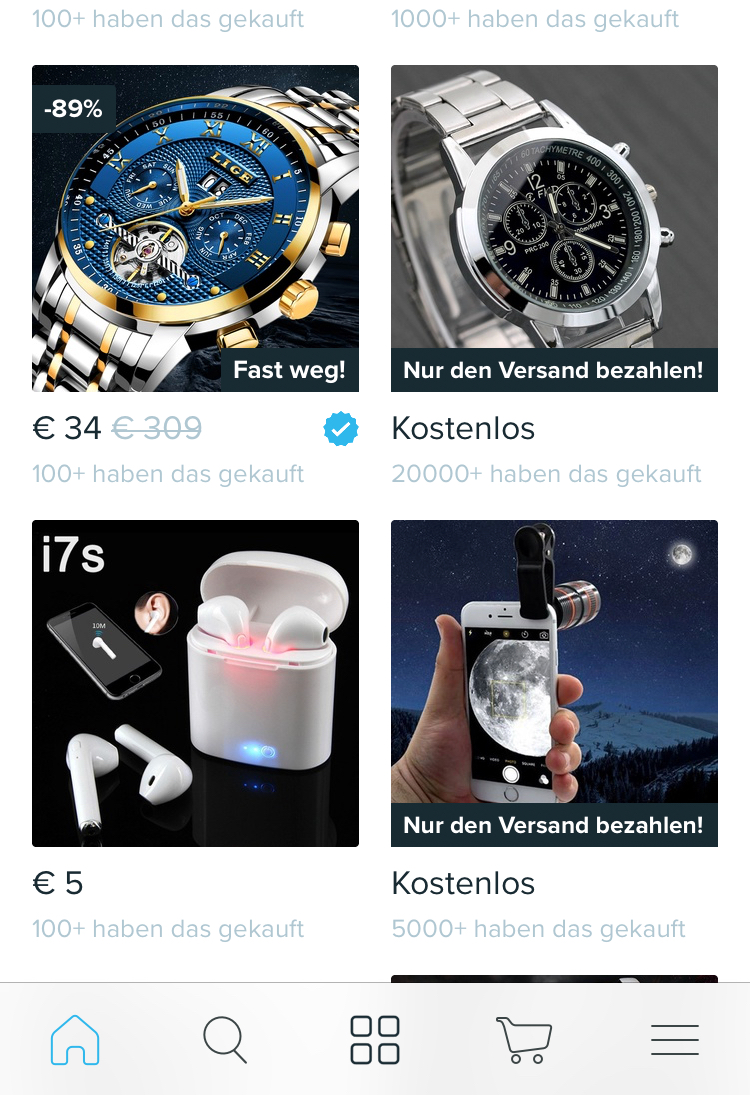Select the 'Nur den Versand bezahlen!' banner on silver watch
Image resolution: width=750 pixels, height=1095 pixels.
pyautogui.click(x=554, y=370)
